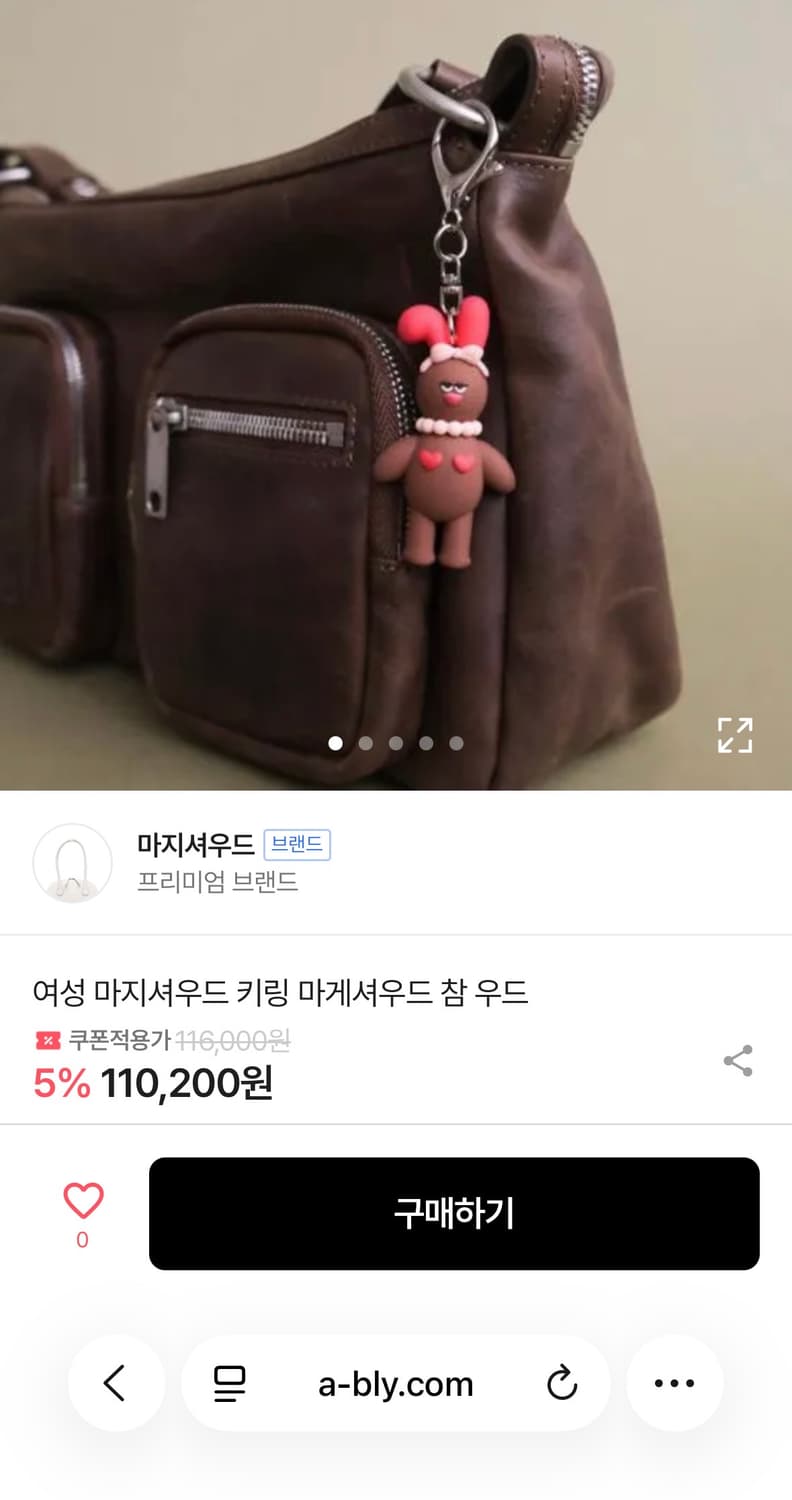Viewport: 792px width, 1500px height.
Task: Tap the brand logo circle image
Action: click(x=74, y=863)
